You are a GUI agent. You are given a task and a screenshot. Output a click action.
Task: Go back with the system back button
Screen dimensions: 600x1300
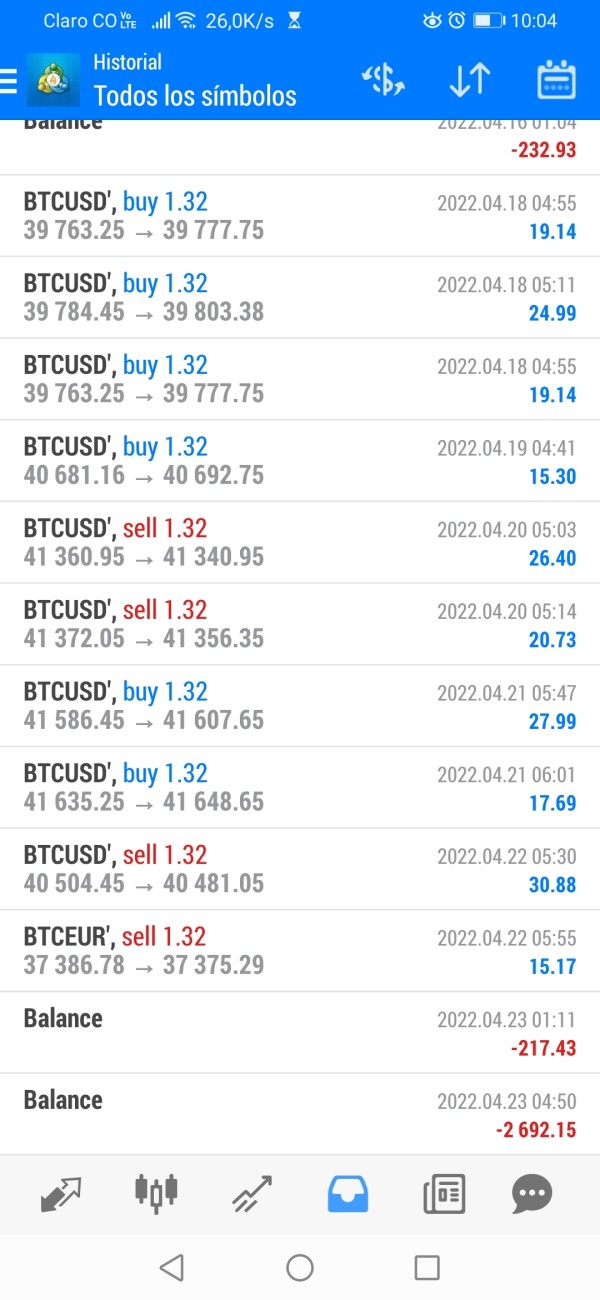pyautogui.click(x=172, y=1268)
